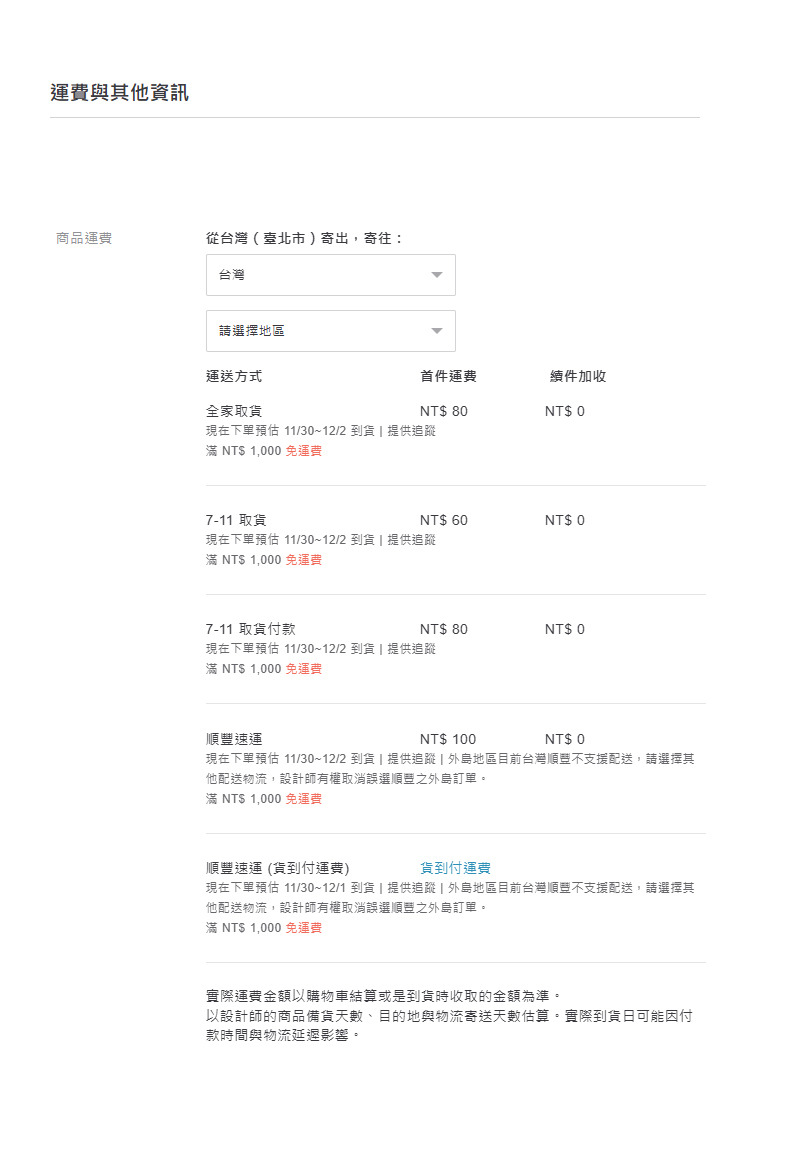The width and height of the screenshot is (795, 1149).
Task: Open the 台灣 destination country dropdown
Action: click(330, 275)
